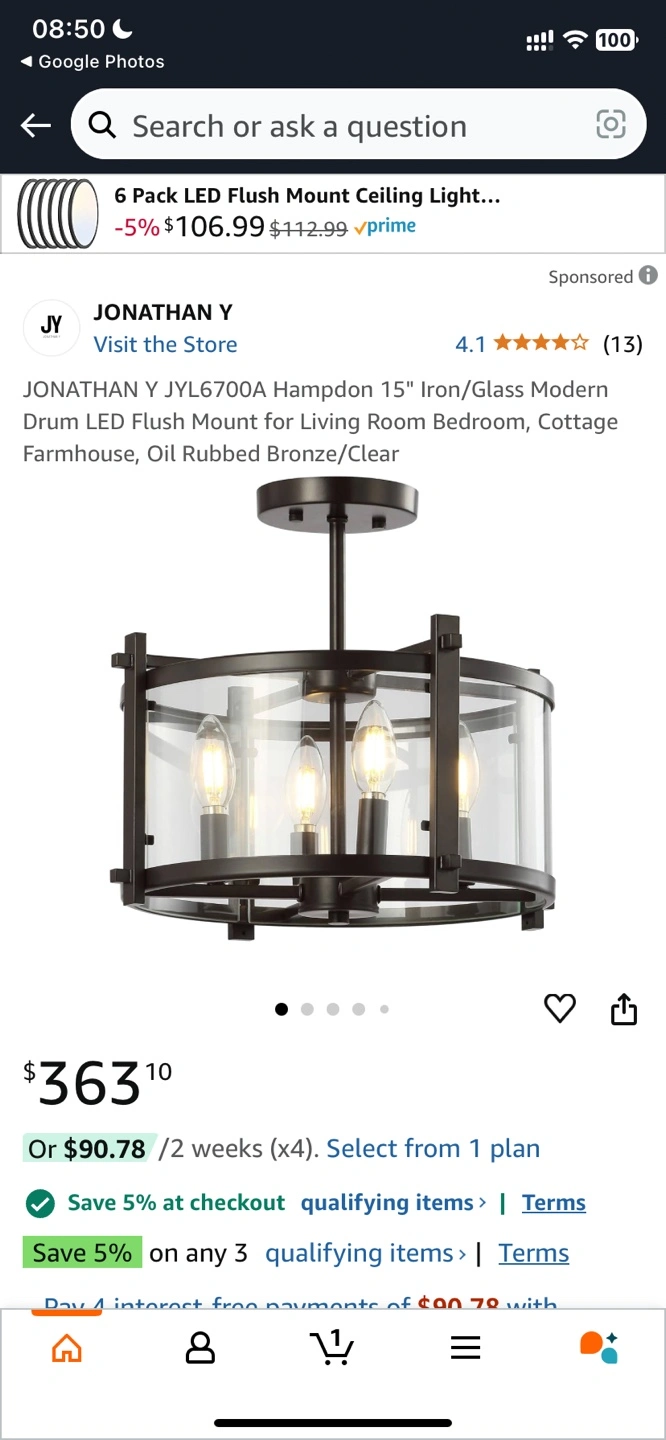The width and height of the screenshot is (666, 1440).
Task: Return to Google Photos app
Action: 92,62
